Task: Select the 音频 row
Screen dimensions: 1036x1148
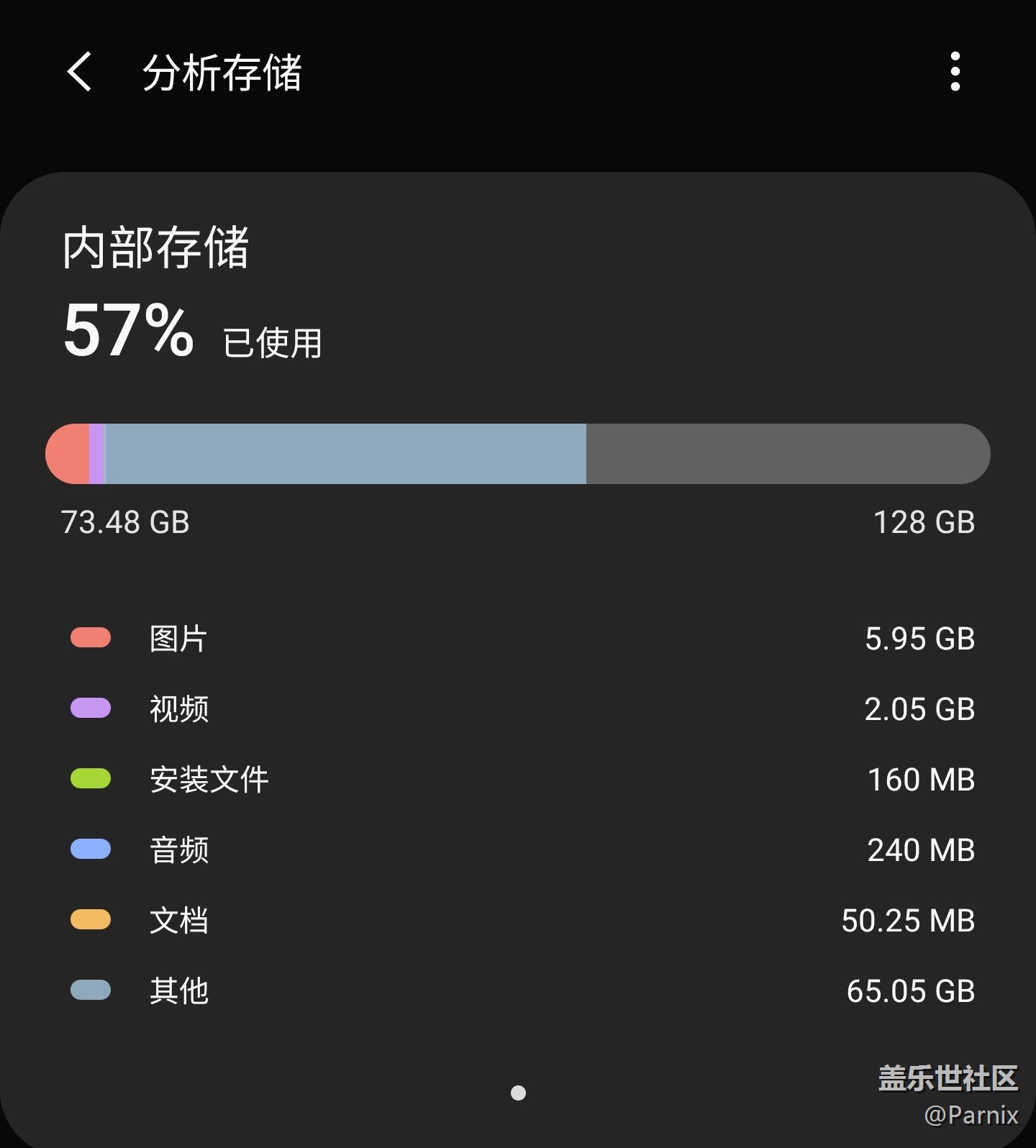Action: [x=179, y=850]
